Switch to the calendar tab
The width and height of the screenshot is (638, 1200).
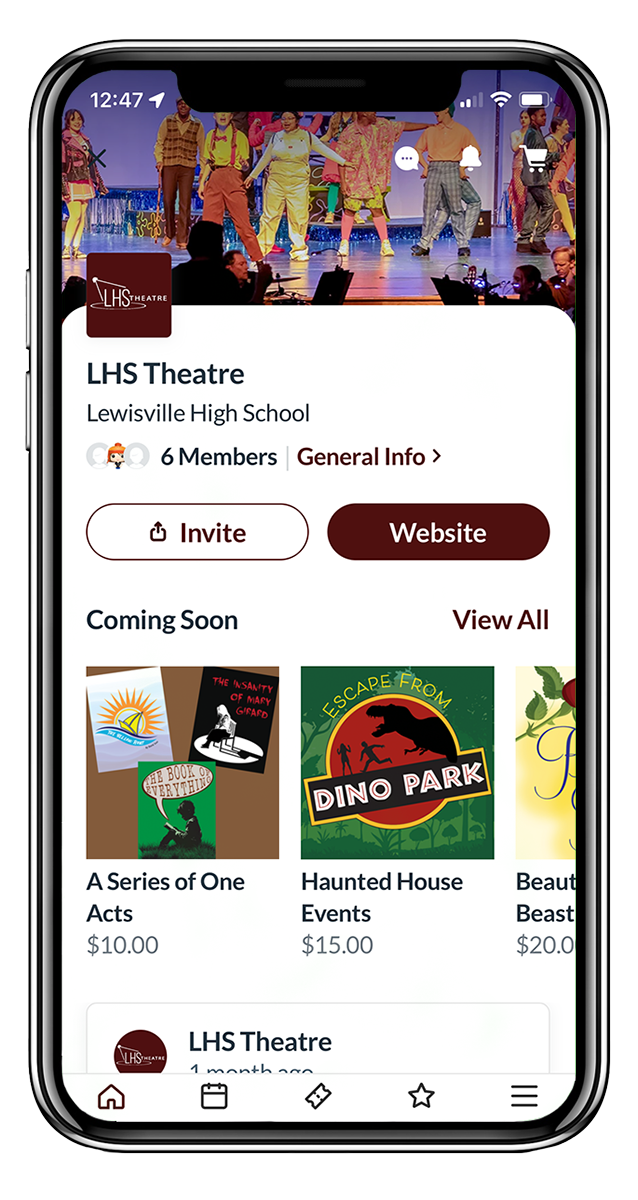pos(214,1096)
